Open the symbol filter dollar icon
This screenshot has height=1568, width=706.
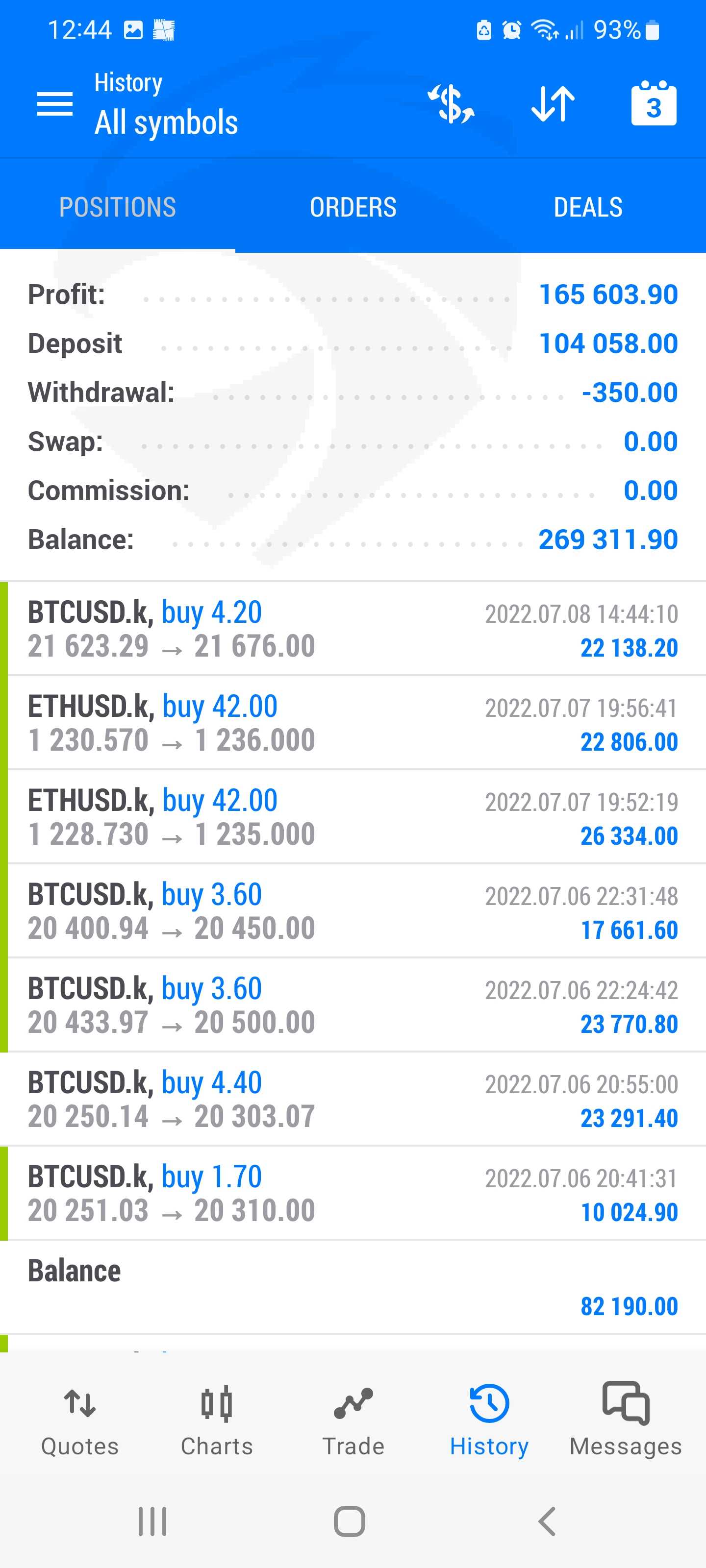coord(451,104)
